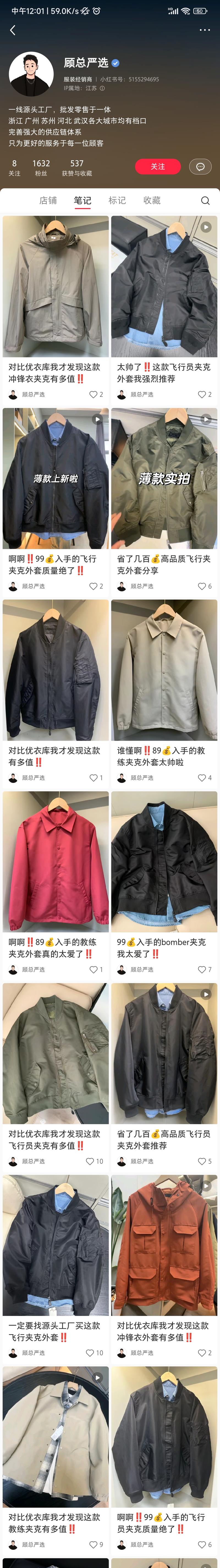Select the 笔记 tab
Screen dimensions: 220x1568
click(83, 200)
